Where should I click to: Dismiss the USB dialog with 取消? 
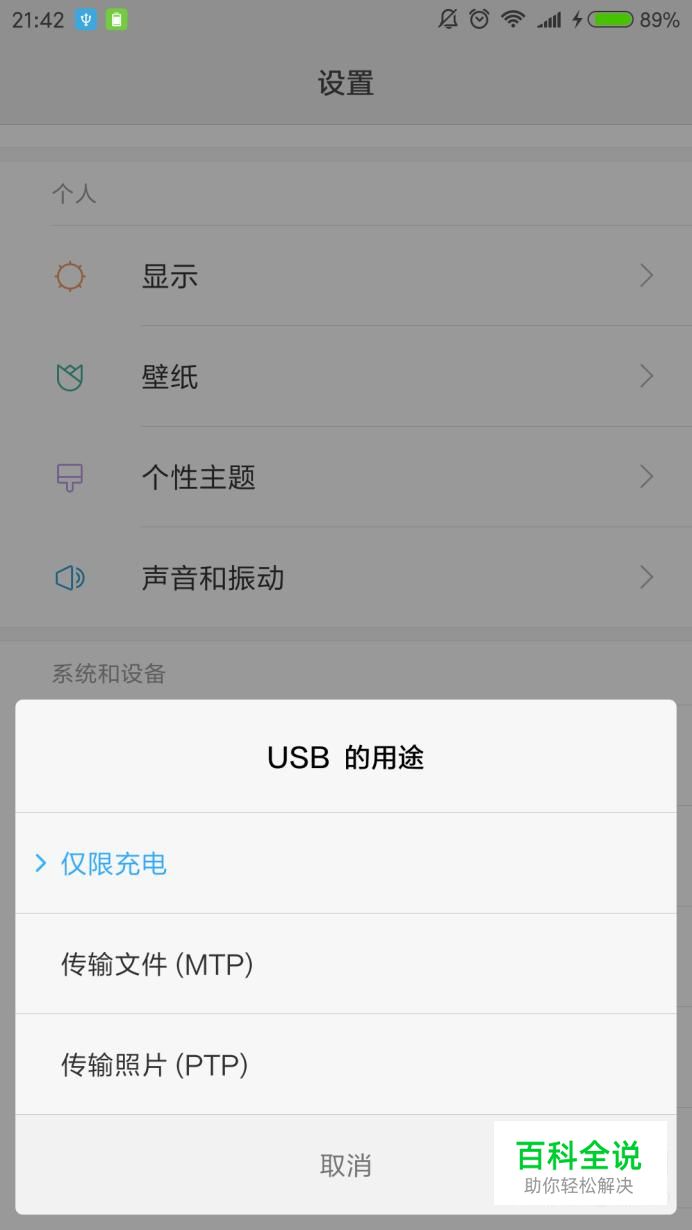[345, 1165]
